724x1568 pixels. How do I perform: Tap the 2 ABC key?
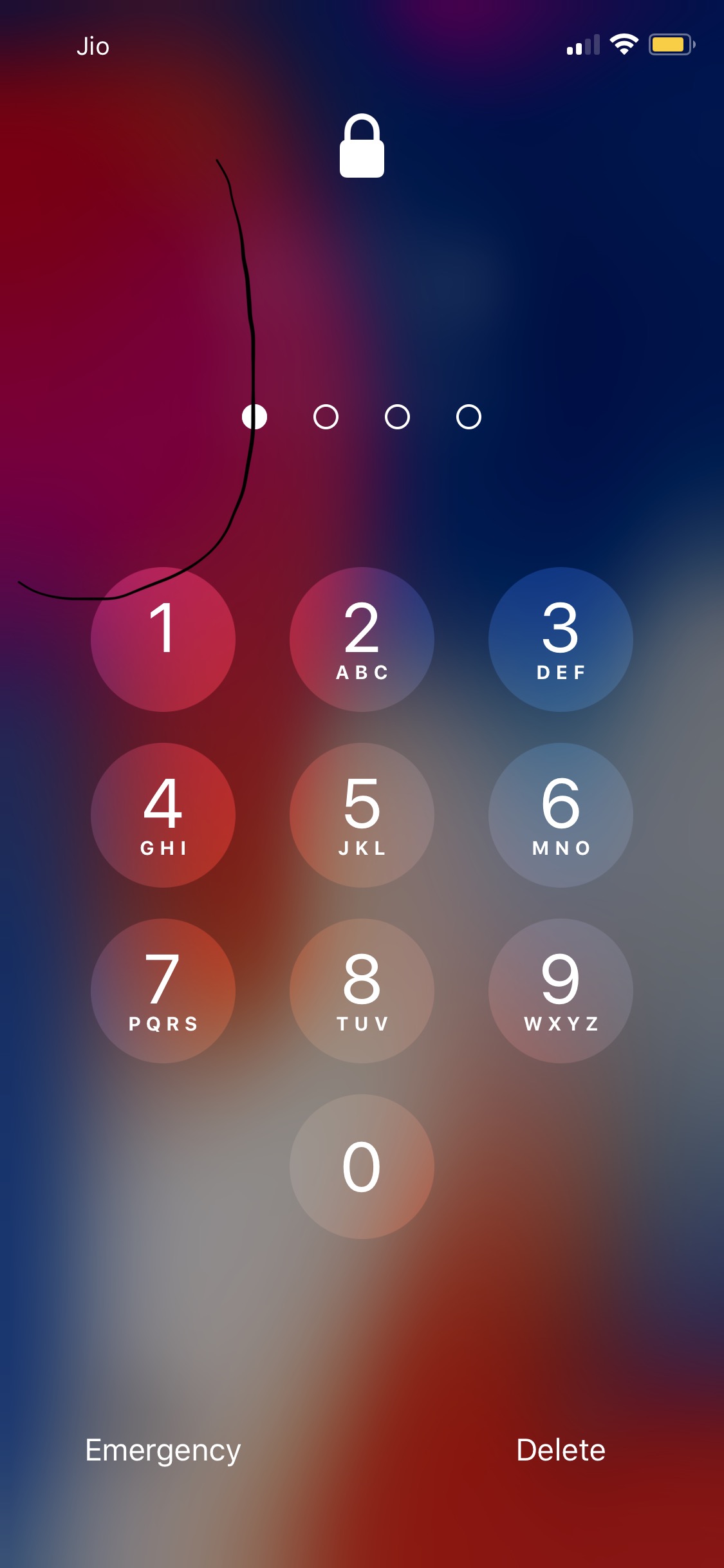pyautogui.click(x=362, y=639)
